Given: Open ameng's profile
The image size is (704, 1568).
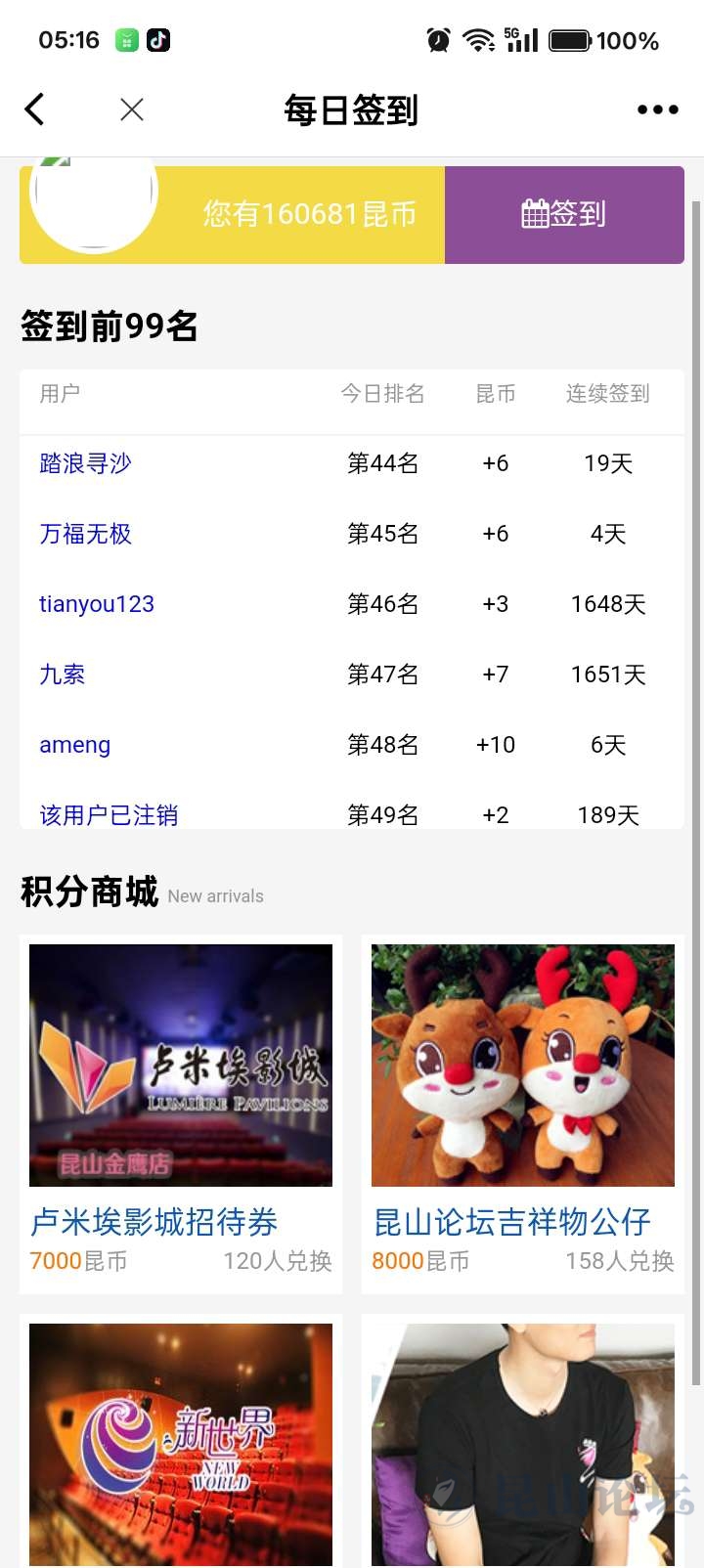Looking at the screenshot, I should (74, 745).
